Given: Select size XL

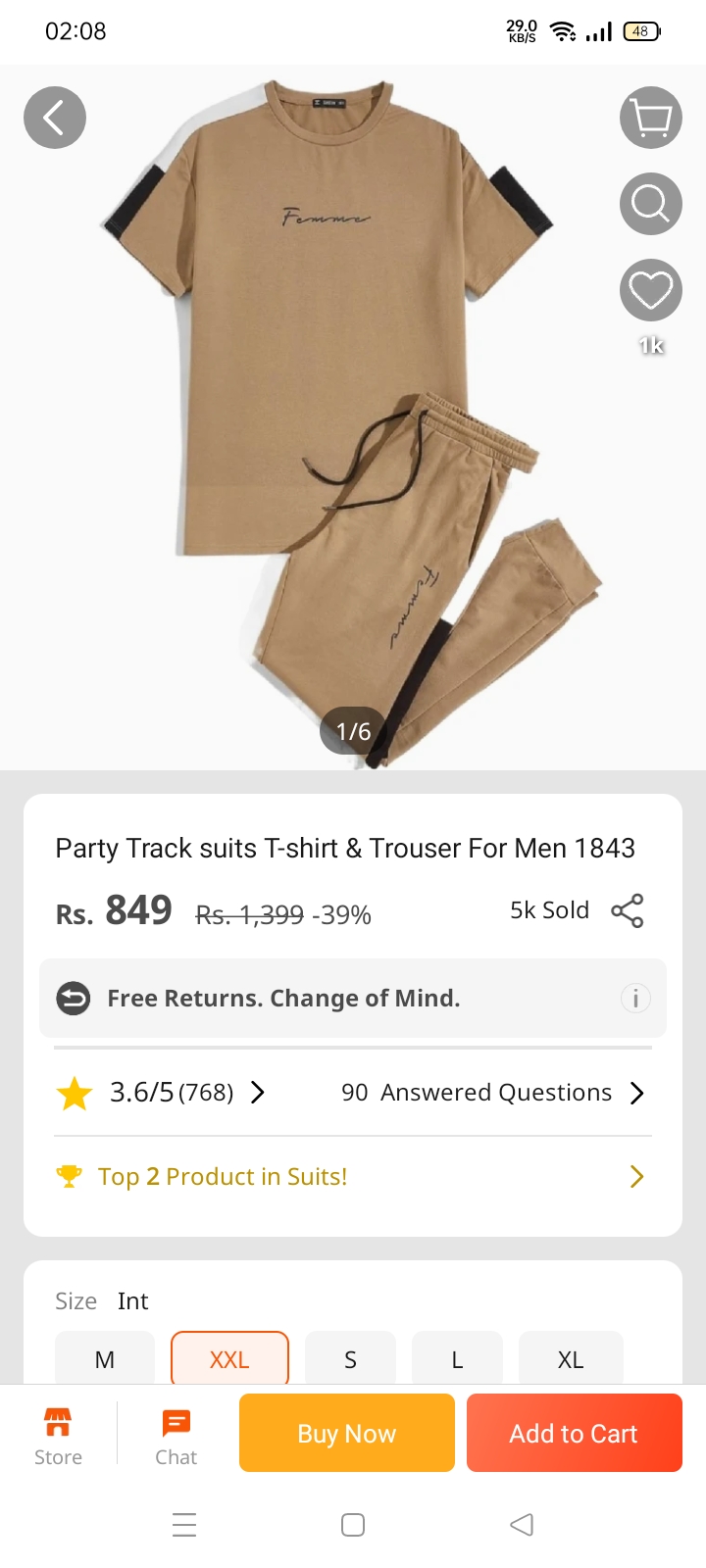Looking at the screenshot, I should point(571,1358).
